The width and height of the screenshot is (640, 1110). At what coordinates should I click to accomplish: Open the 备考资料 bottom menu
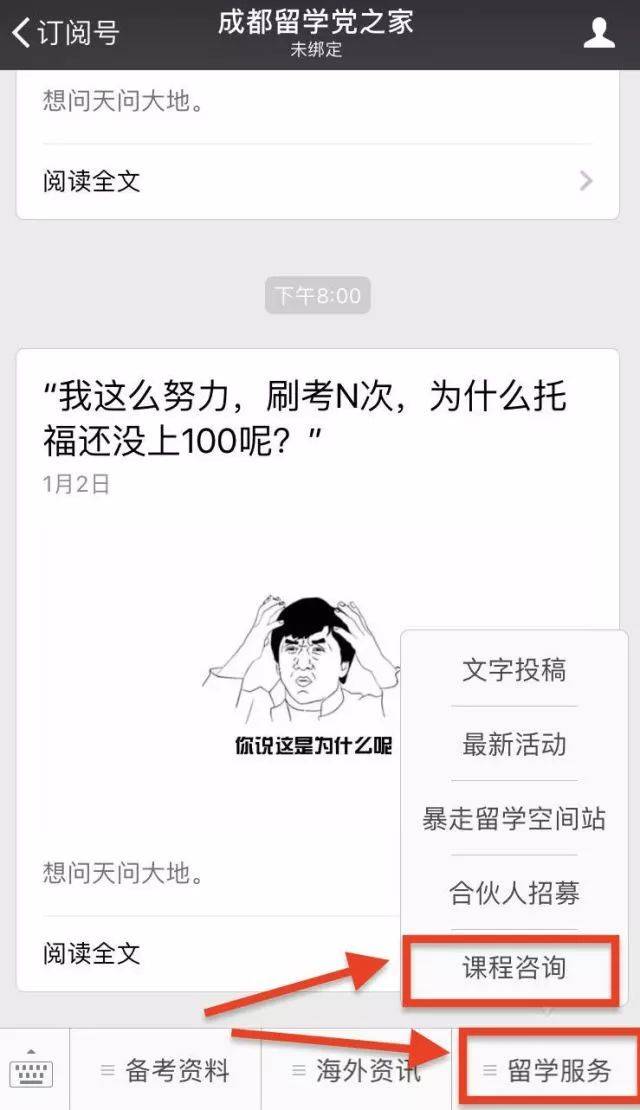pos(166,1071)
